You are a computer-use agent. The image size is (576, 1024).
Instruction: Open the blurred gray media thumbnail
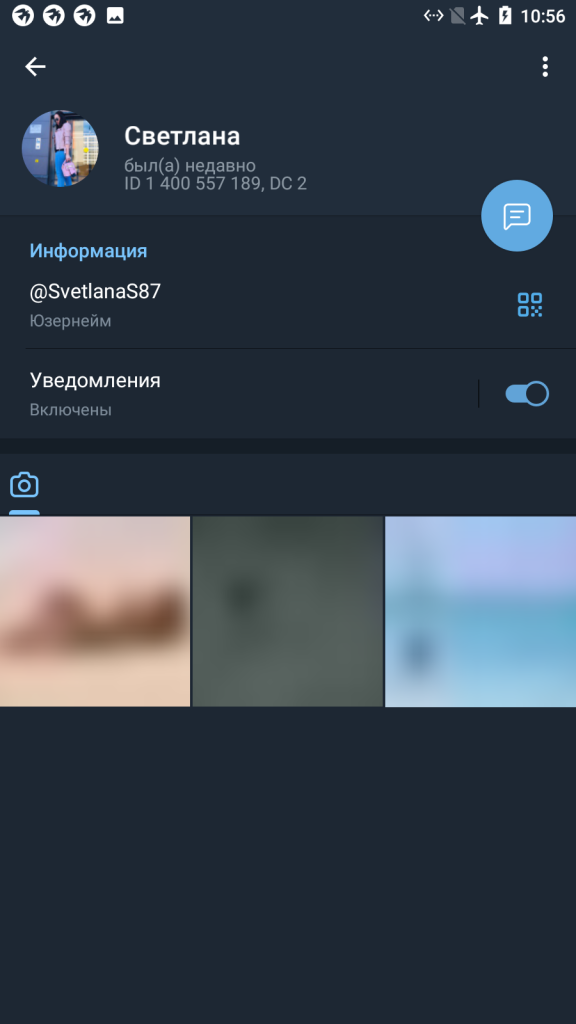[287, 611]
